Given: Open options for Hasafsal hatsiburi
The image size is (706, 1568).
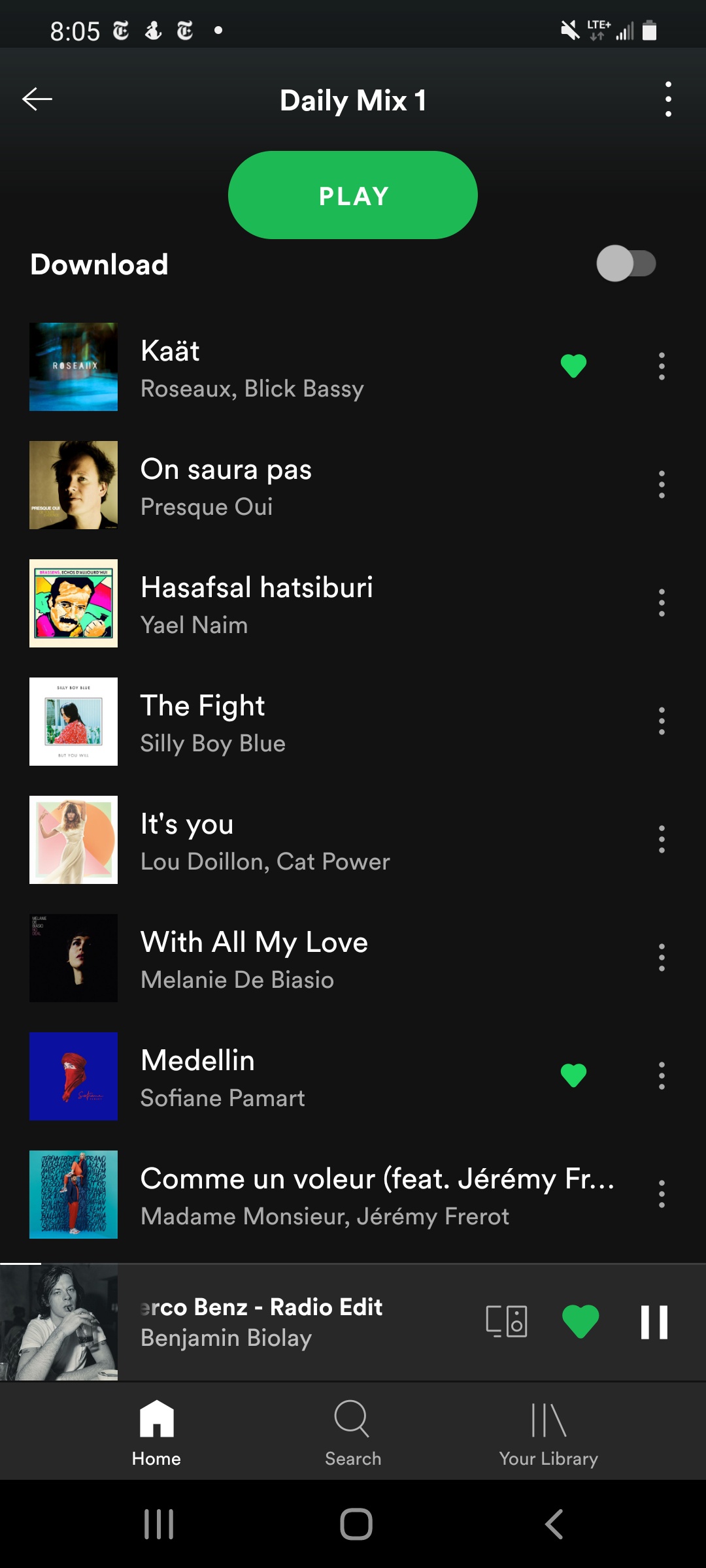Looking at the screenshot, I should [662, 603].
